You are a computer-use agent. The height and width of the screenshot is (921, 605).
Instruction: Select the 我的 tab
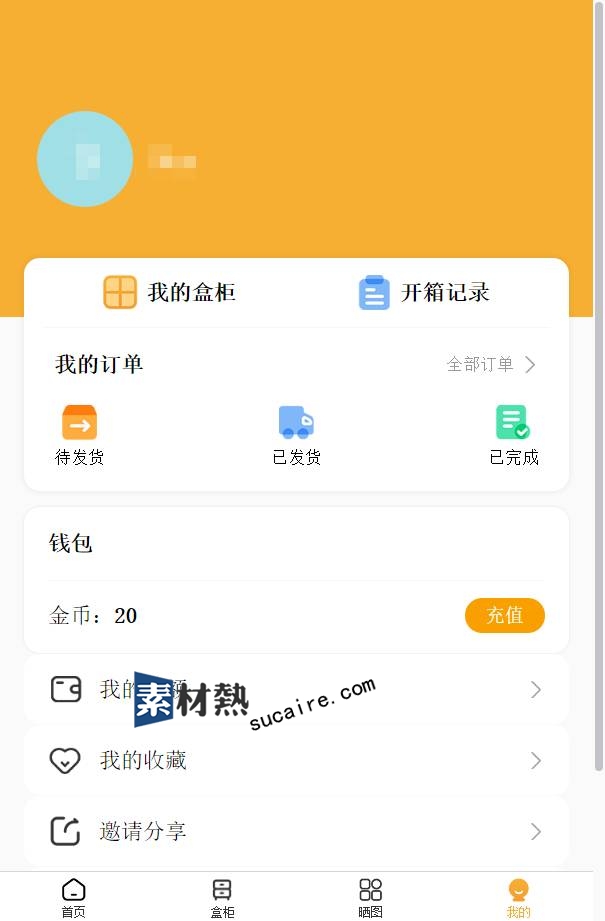click(x=518, y=897)
